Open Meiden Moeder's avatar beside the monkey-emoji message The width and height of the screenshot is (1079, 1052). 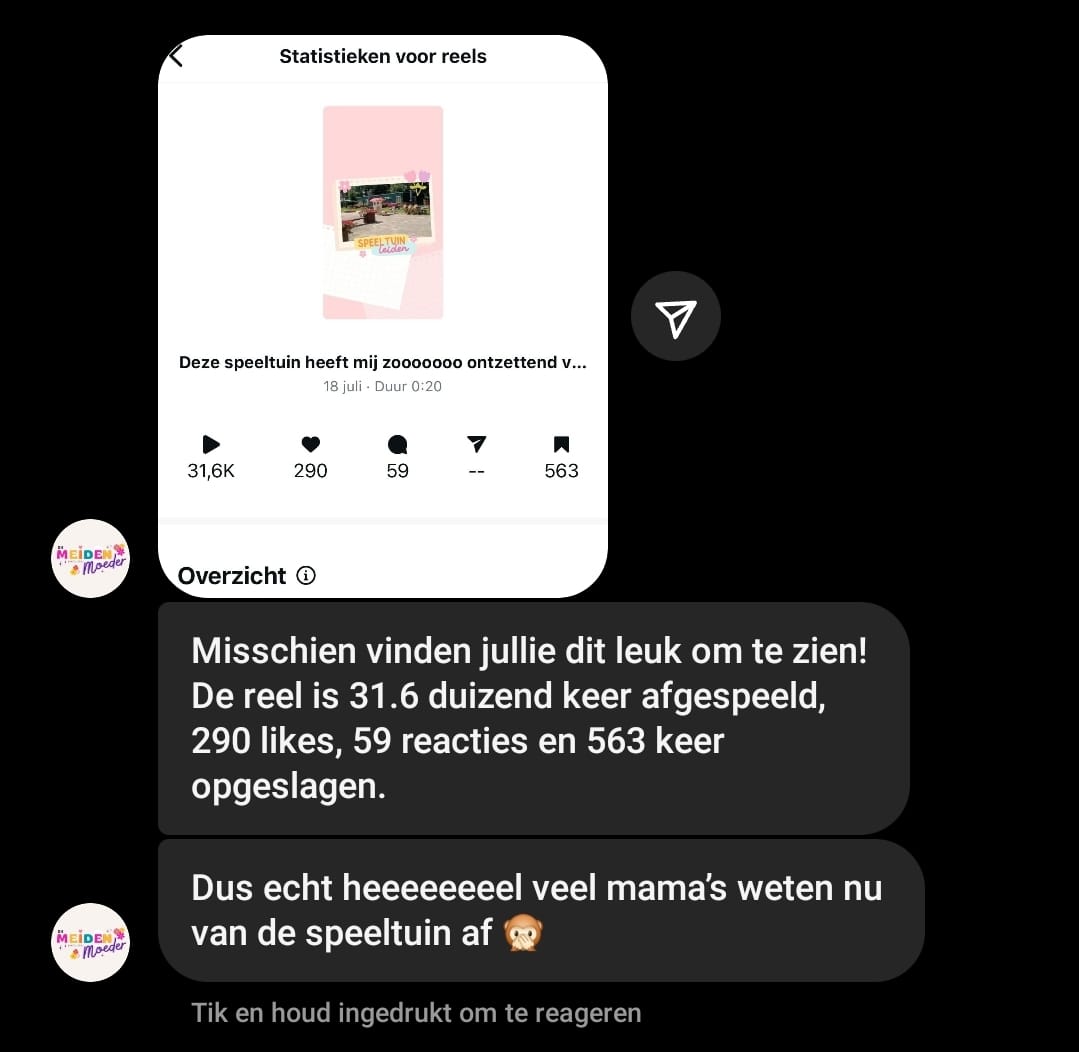coord(90,941)
